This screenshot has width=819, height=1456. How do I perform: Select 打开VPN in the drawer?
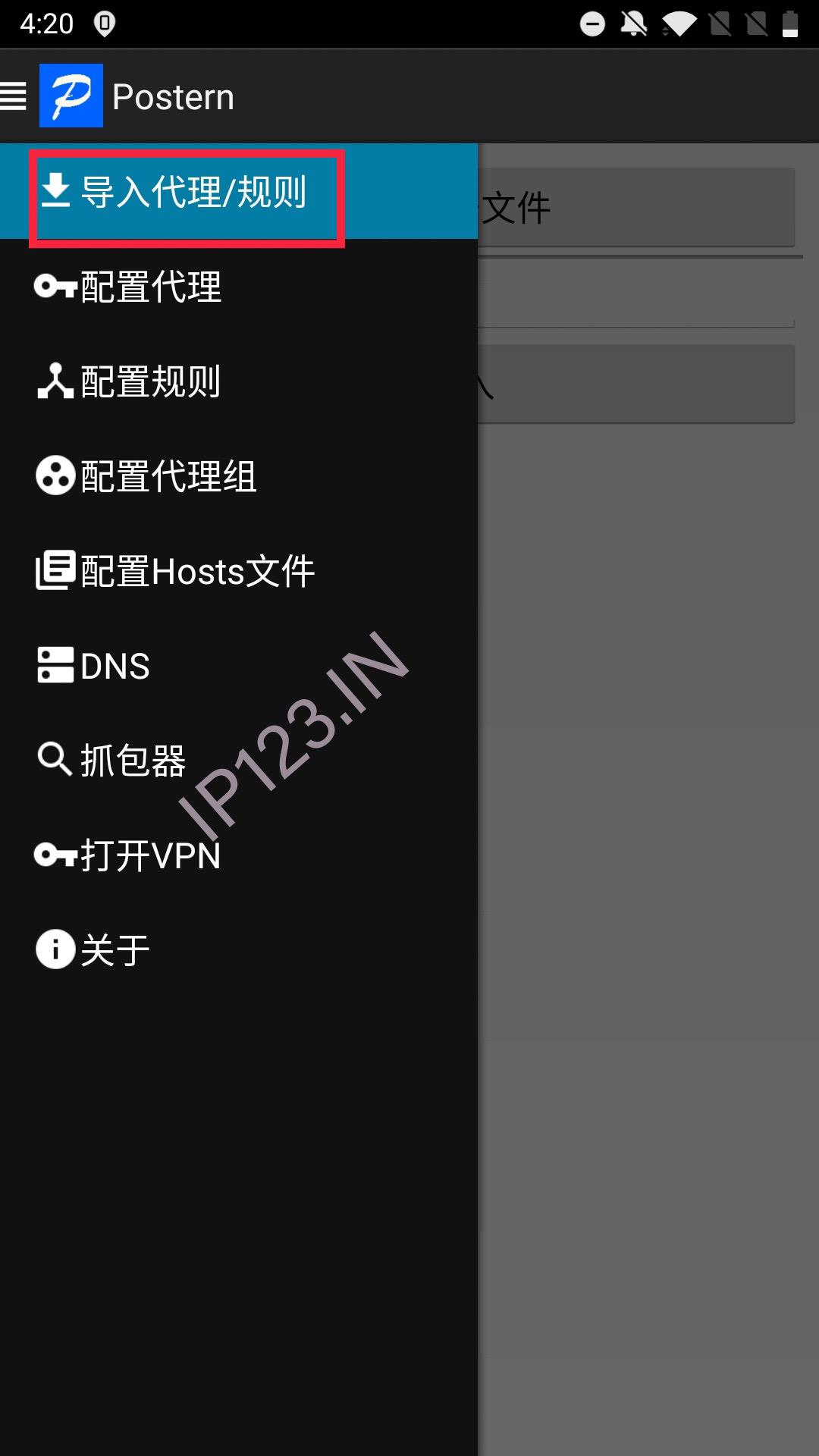click(150, 855)
